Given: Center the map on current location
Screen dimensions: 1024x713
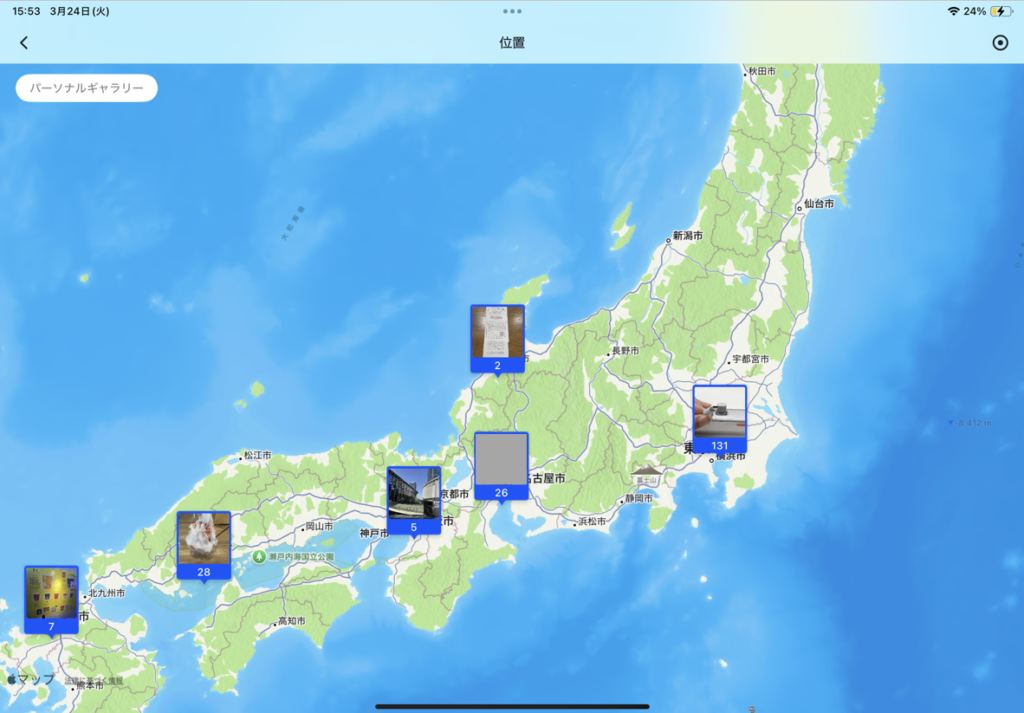Looking at the screenshot, I should point(999,43).
